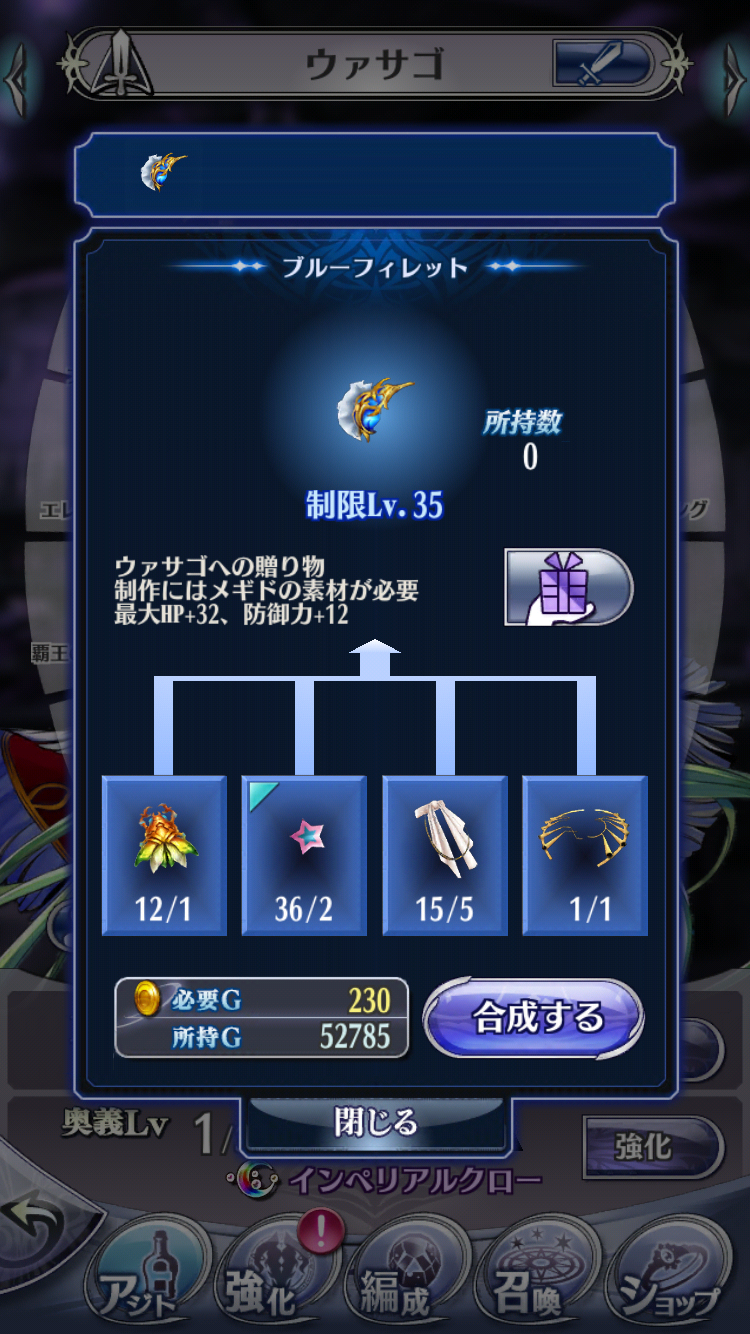Tap the 合成する synthesize button

pyautogui.click(x=534, y=1019)
